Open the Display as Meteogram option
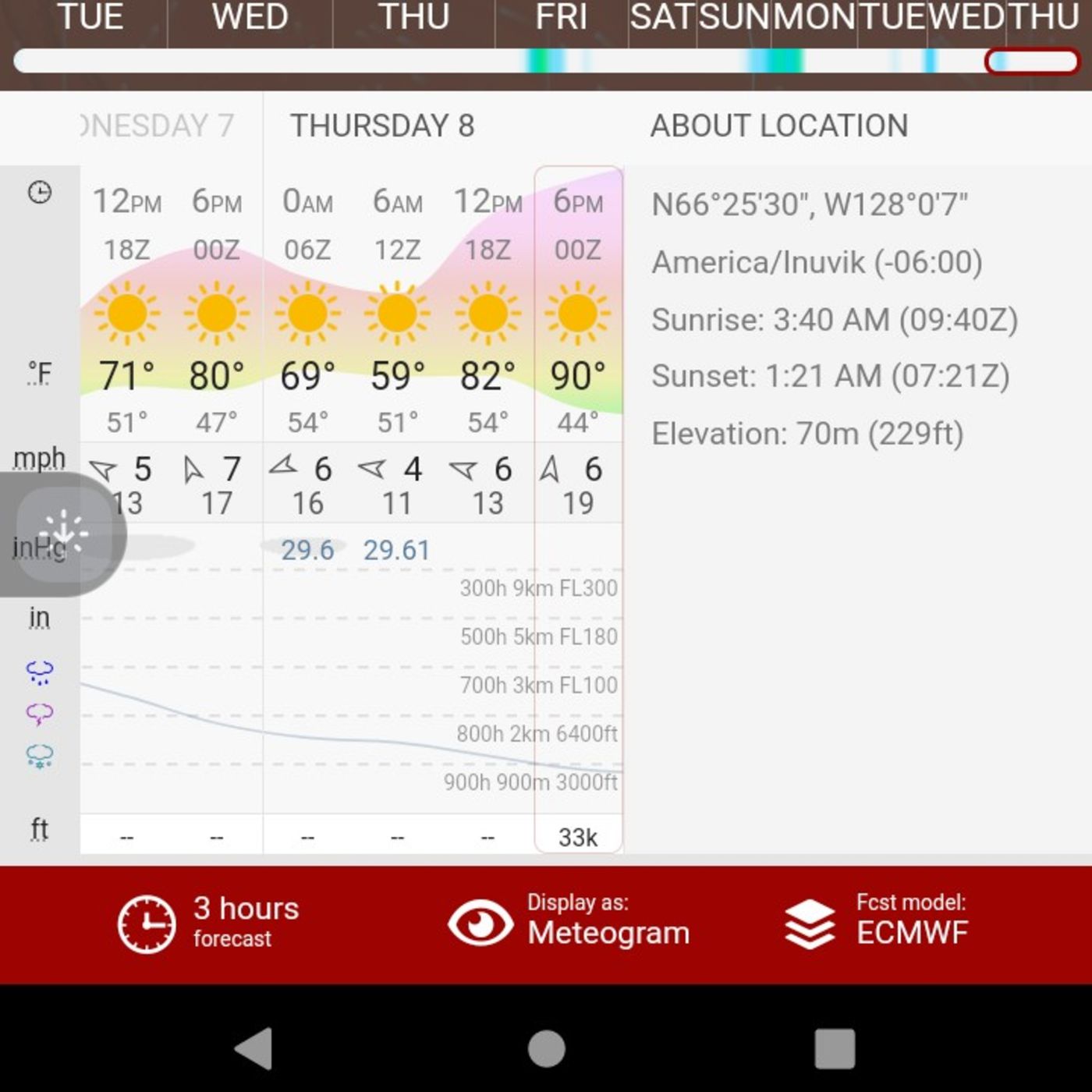This screenshot has width=1092, height=1092. [x=569, y=924]
